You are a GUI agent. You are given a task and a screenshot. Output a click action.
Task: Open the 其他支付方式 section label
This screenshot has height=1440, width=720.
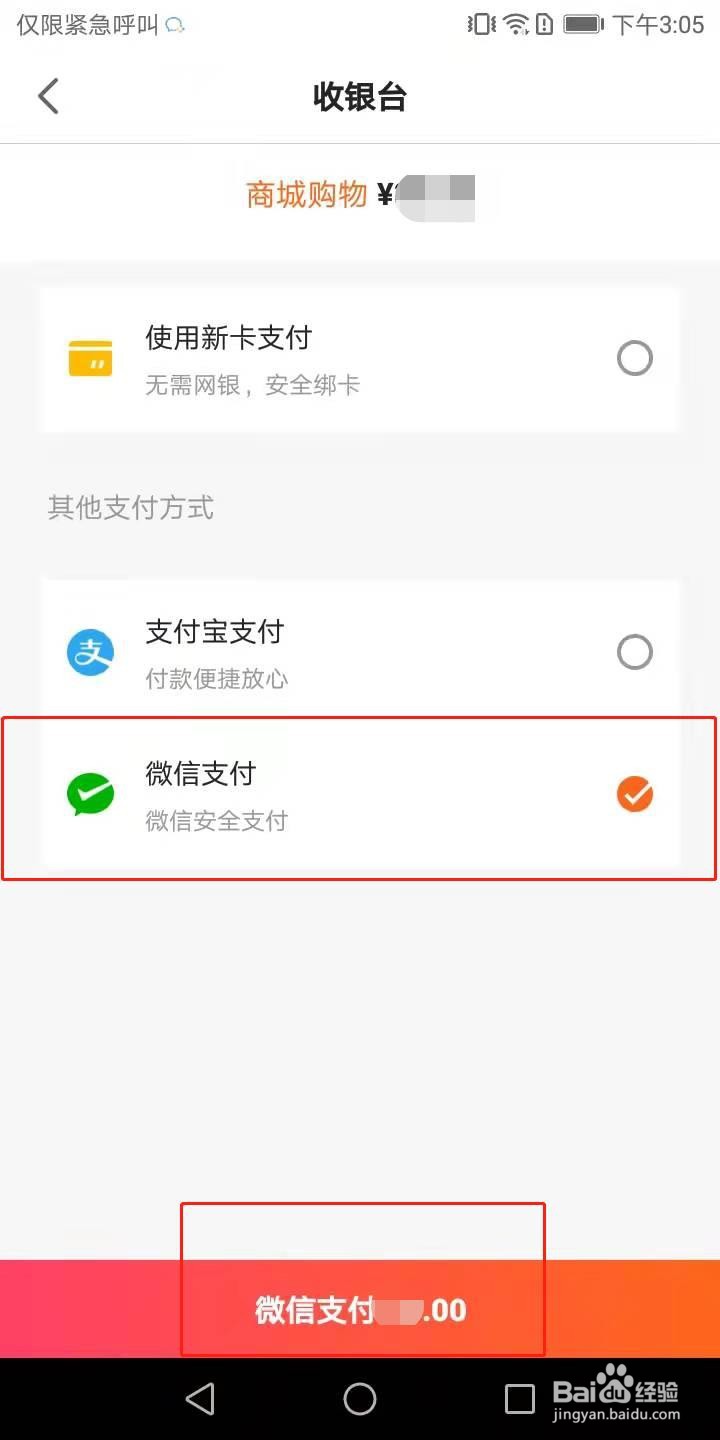[130, 508]
